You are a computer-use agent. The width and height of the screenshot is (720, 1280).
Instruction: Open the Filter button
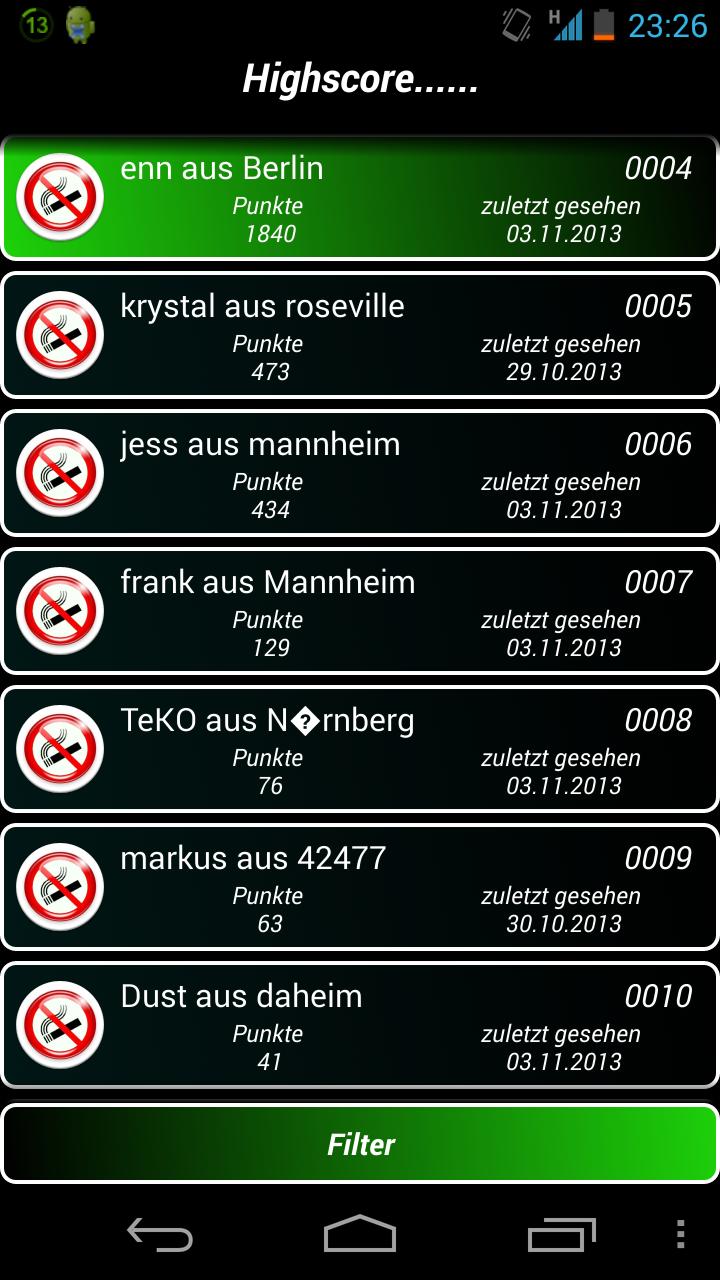(360, 1144)
